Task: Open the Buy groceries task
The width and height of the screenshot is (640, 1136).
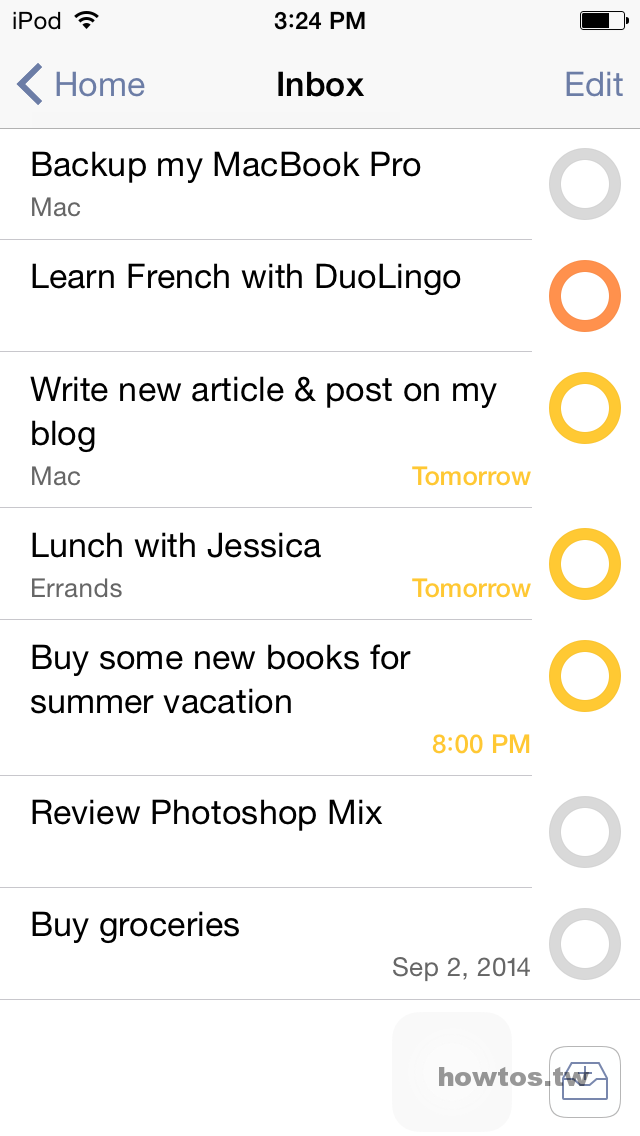Action: 266,943
